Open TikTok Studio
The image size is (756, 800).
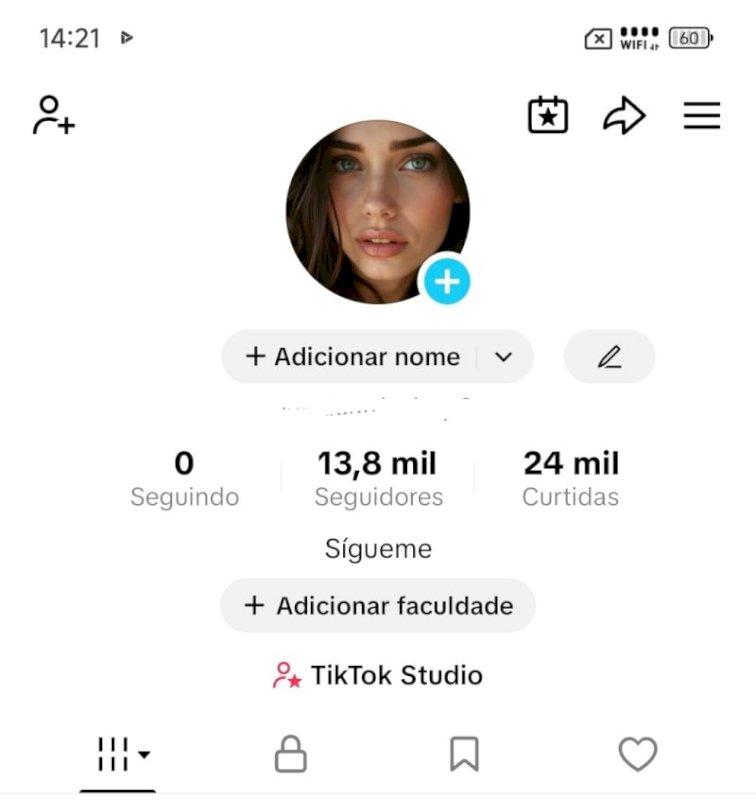(x=378, y=675)
